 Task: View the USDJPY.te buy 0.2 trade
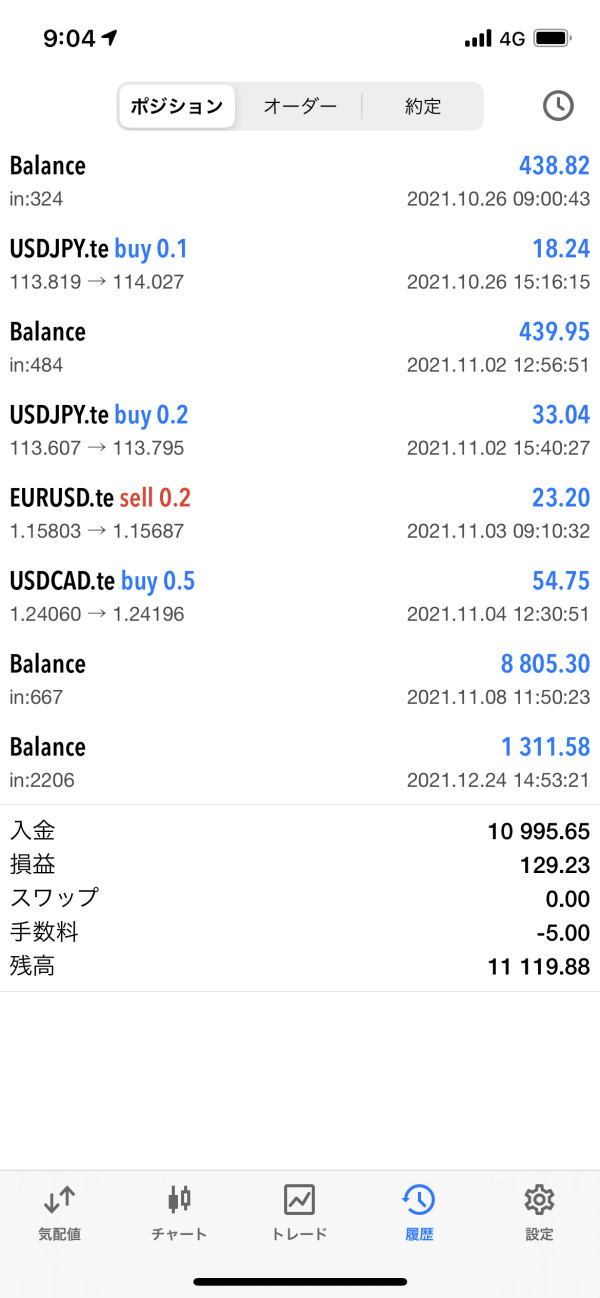click(300, 430)
